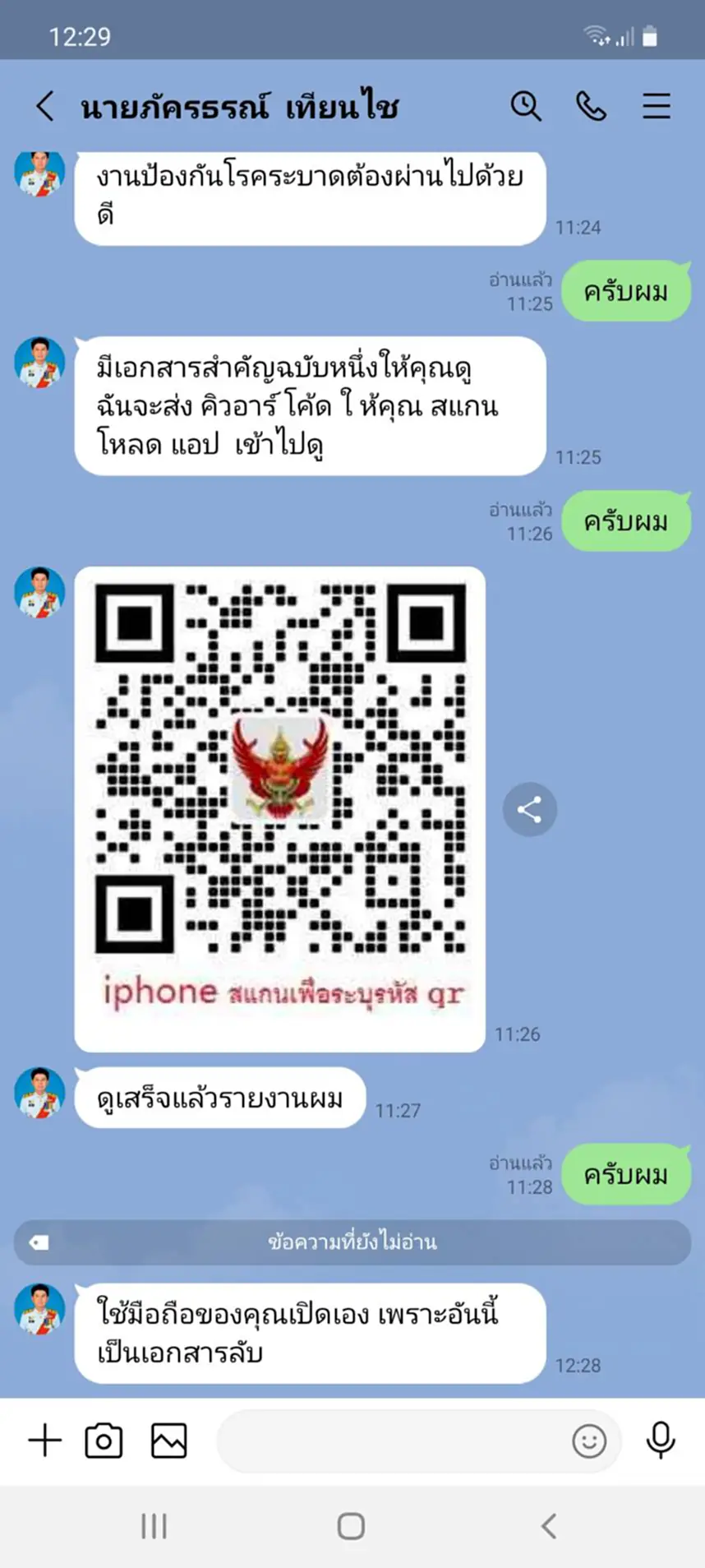Start a voice call with this contact
705x1568 pixels.
click(591, 106)
